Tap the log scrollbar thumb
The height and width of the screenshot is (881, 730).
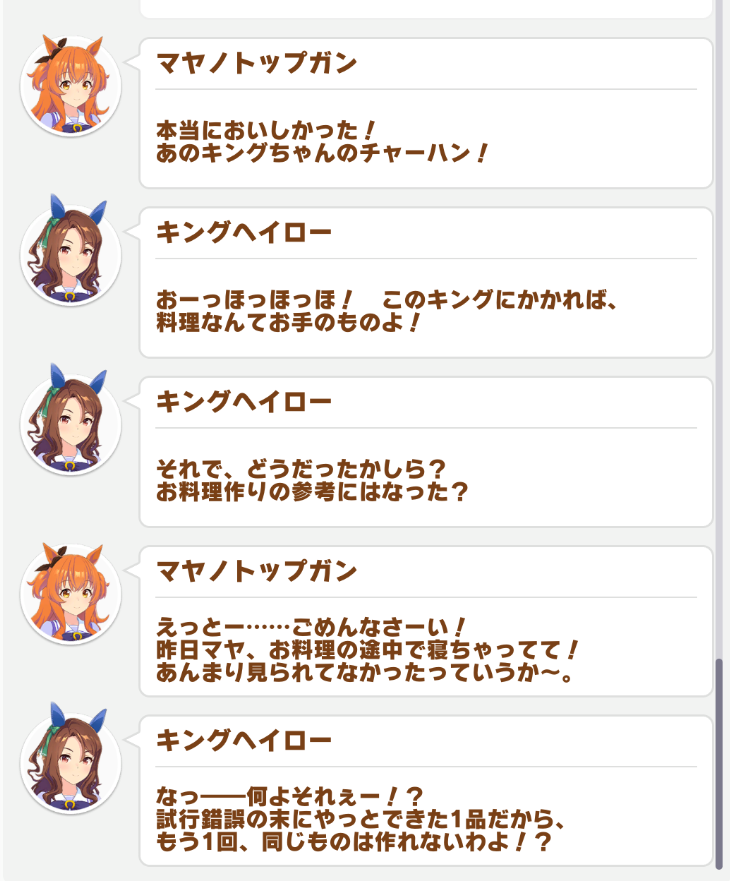pos(719,763)
